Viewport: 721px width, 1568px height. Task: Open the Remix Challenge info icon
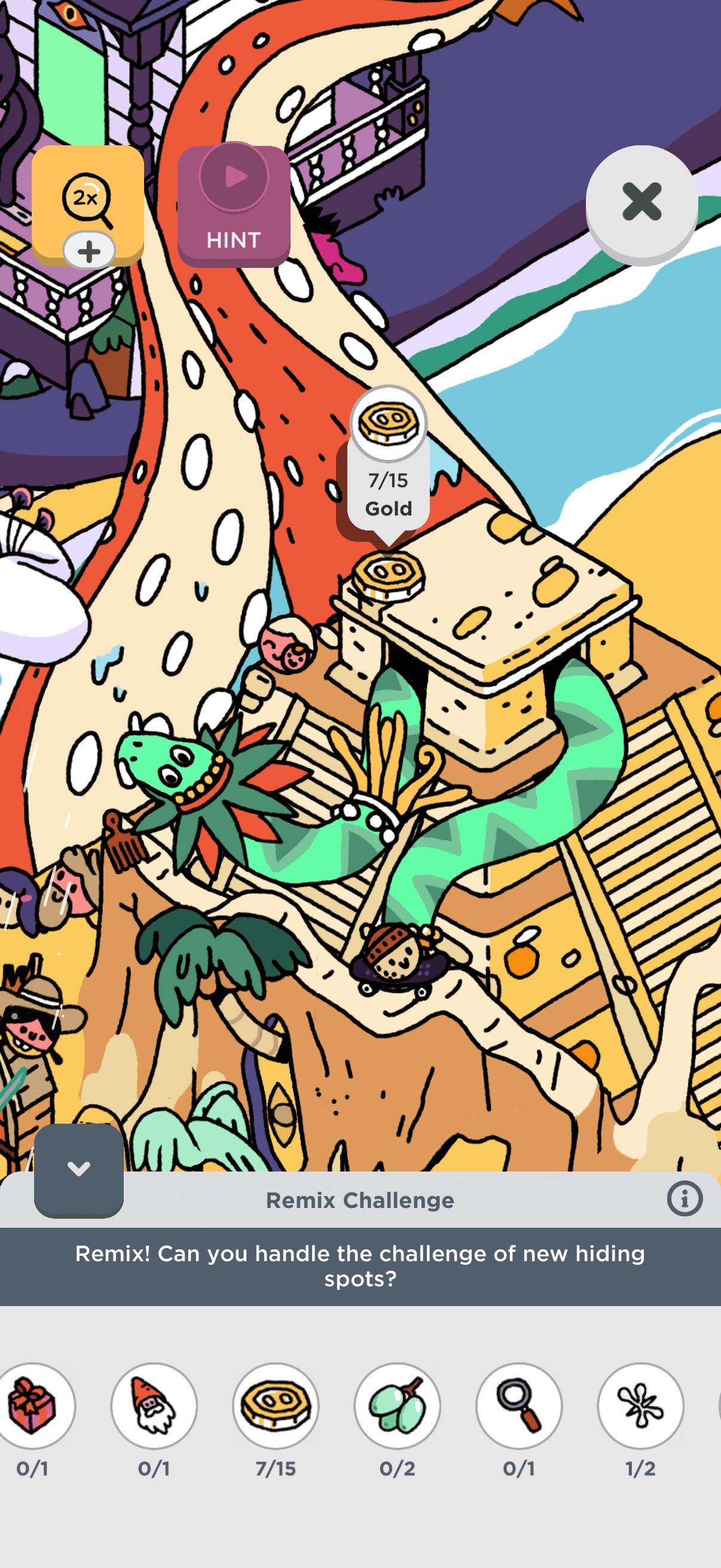tap(685, 1199)
